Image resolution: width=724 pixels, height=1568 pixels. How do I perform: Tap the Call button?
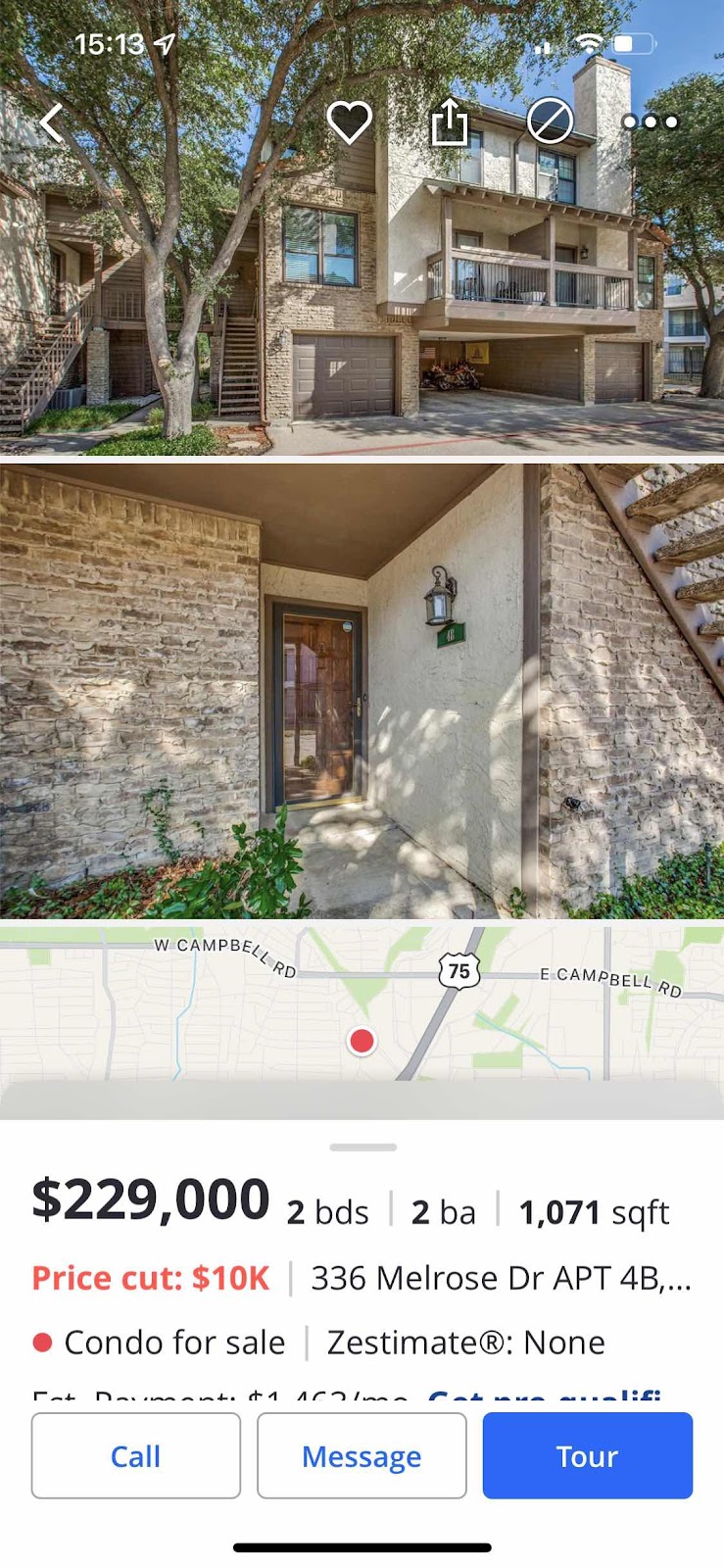[x=135, y=1455]
